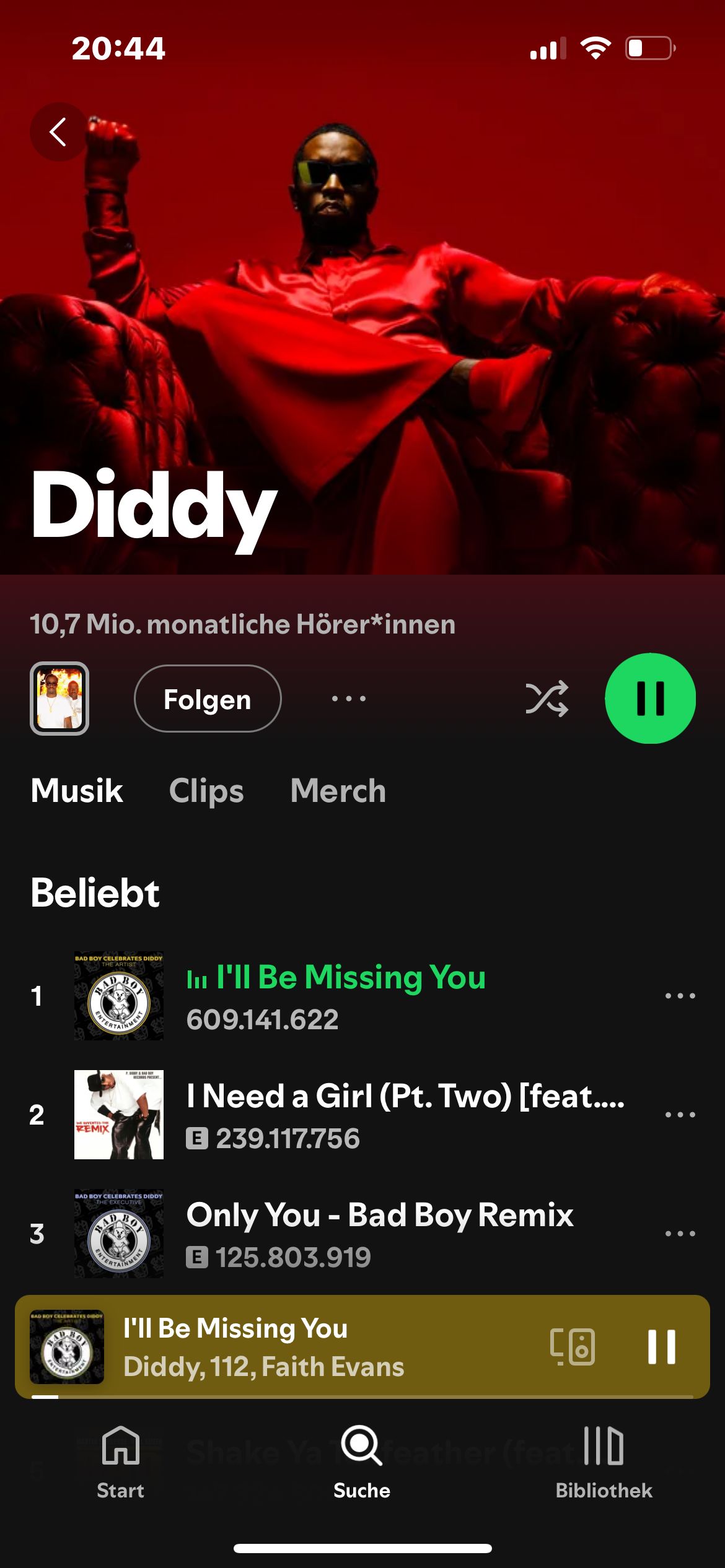Open more options for Only You - Bad Boy Remix

point(680,1234)
